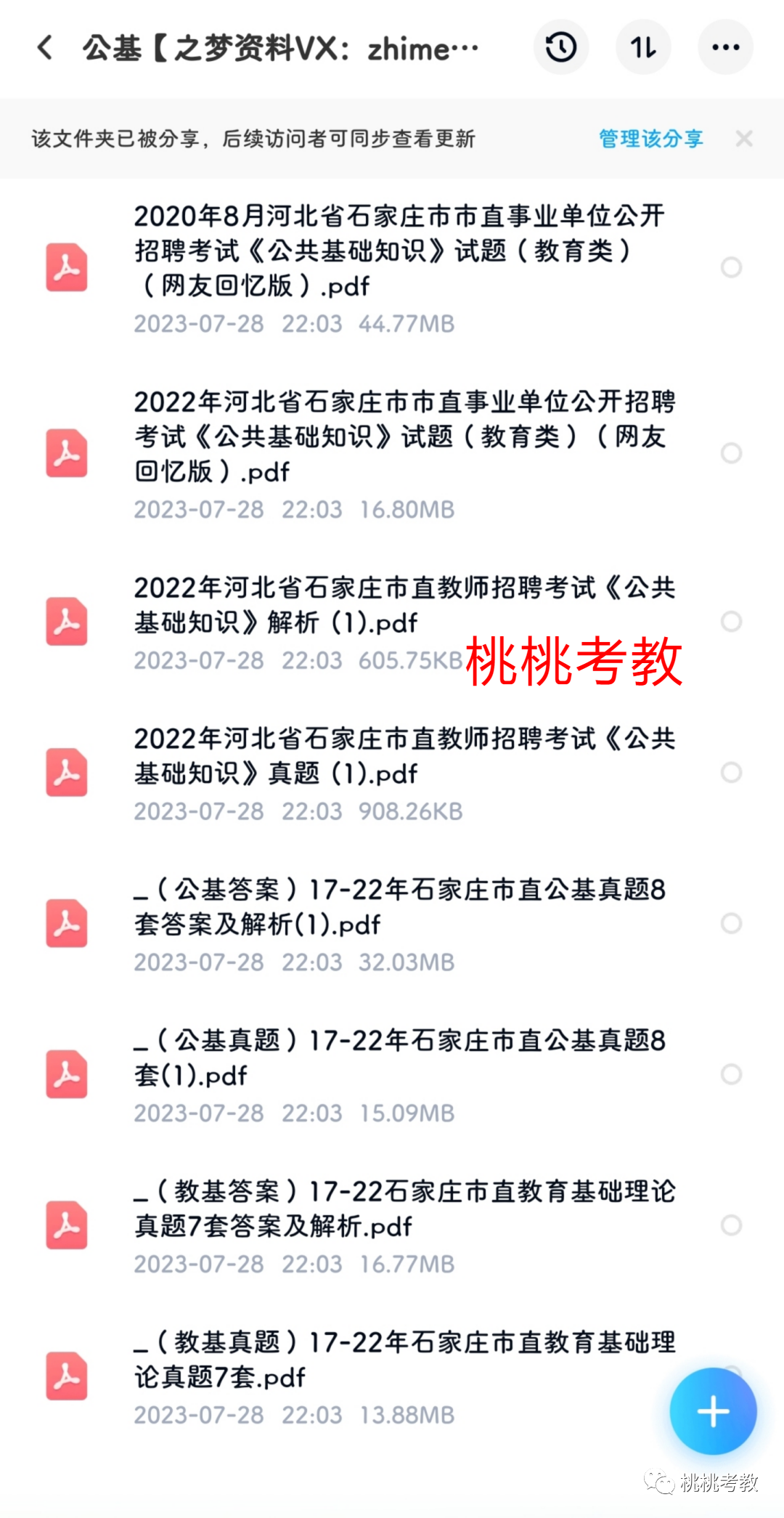The image size is (784, 1518).
Task: Go back using the top-left arrow
Action: pyautogui.click(x=45, y=48)
